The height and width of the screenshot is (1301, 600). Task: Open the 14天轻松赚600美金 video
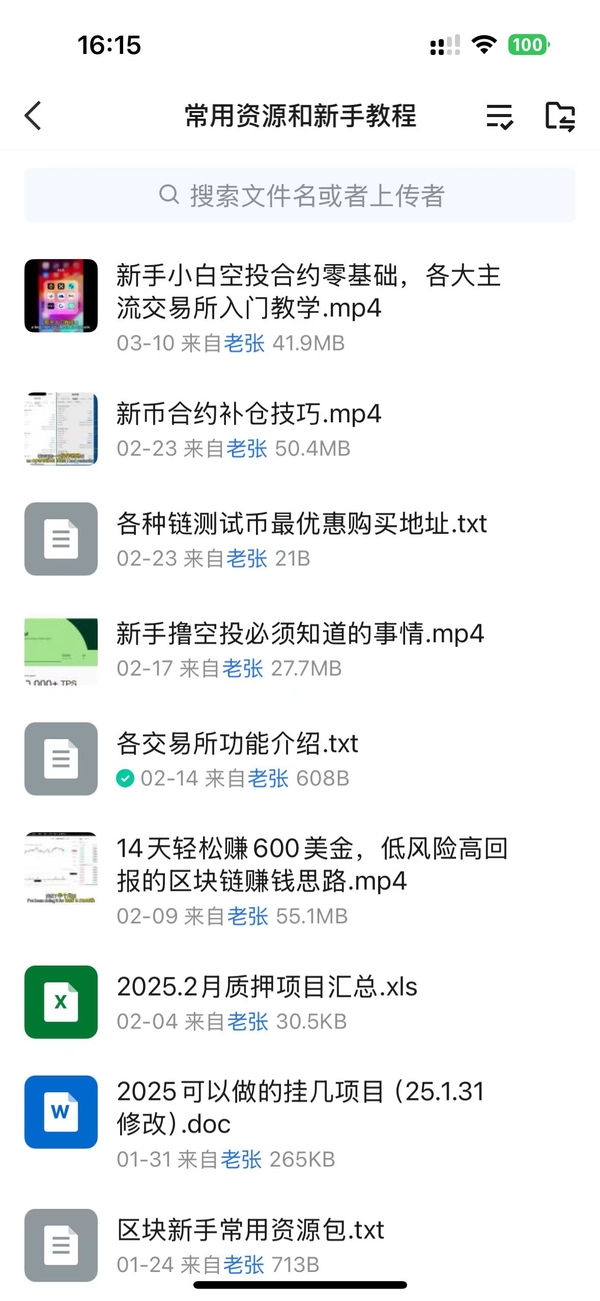click(312, 865)
